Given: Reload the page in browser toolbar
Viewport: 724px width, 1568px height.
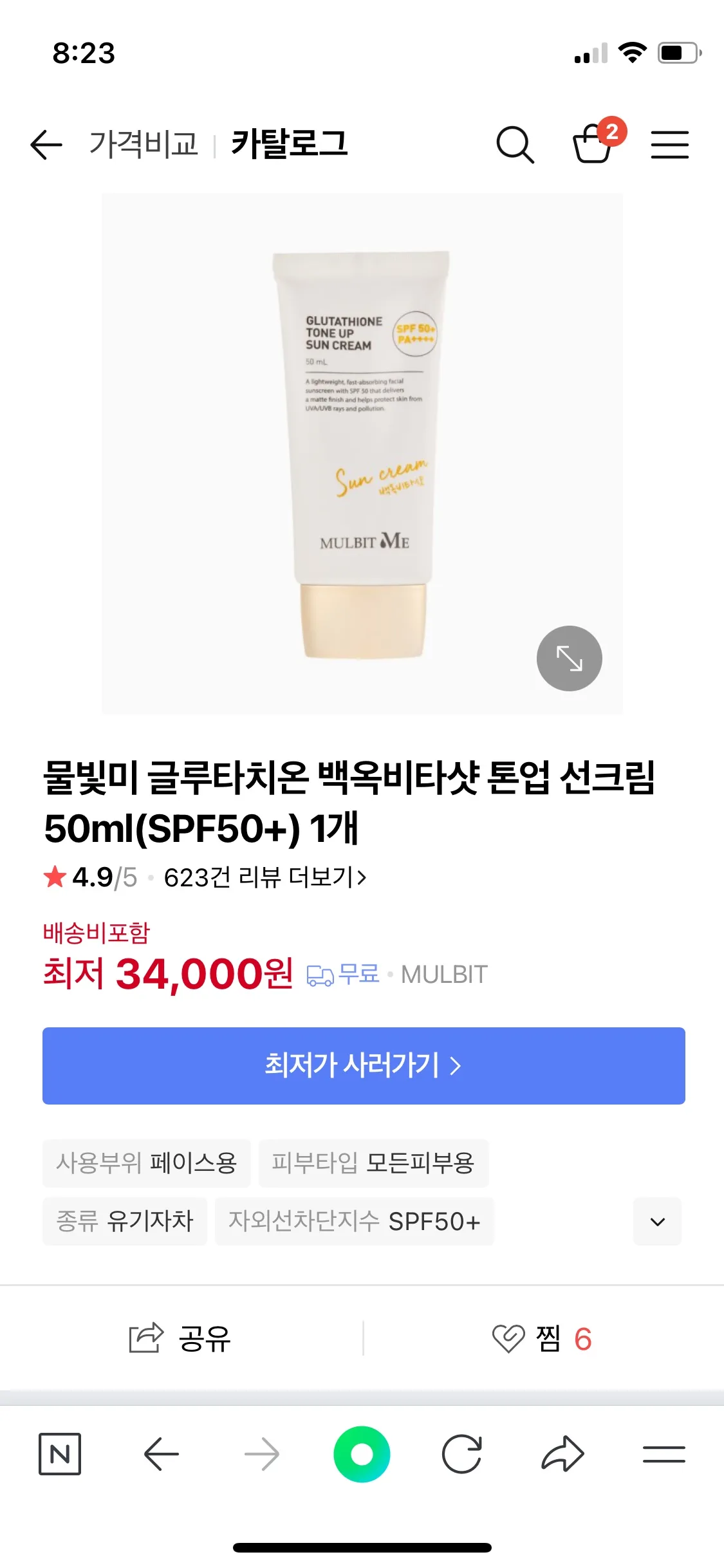Looking at the screenshot, I should 462,1454.
